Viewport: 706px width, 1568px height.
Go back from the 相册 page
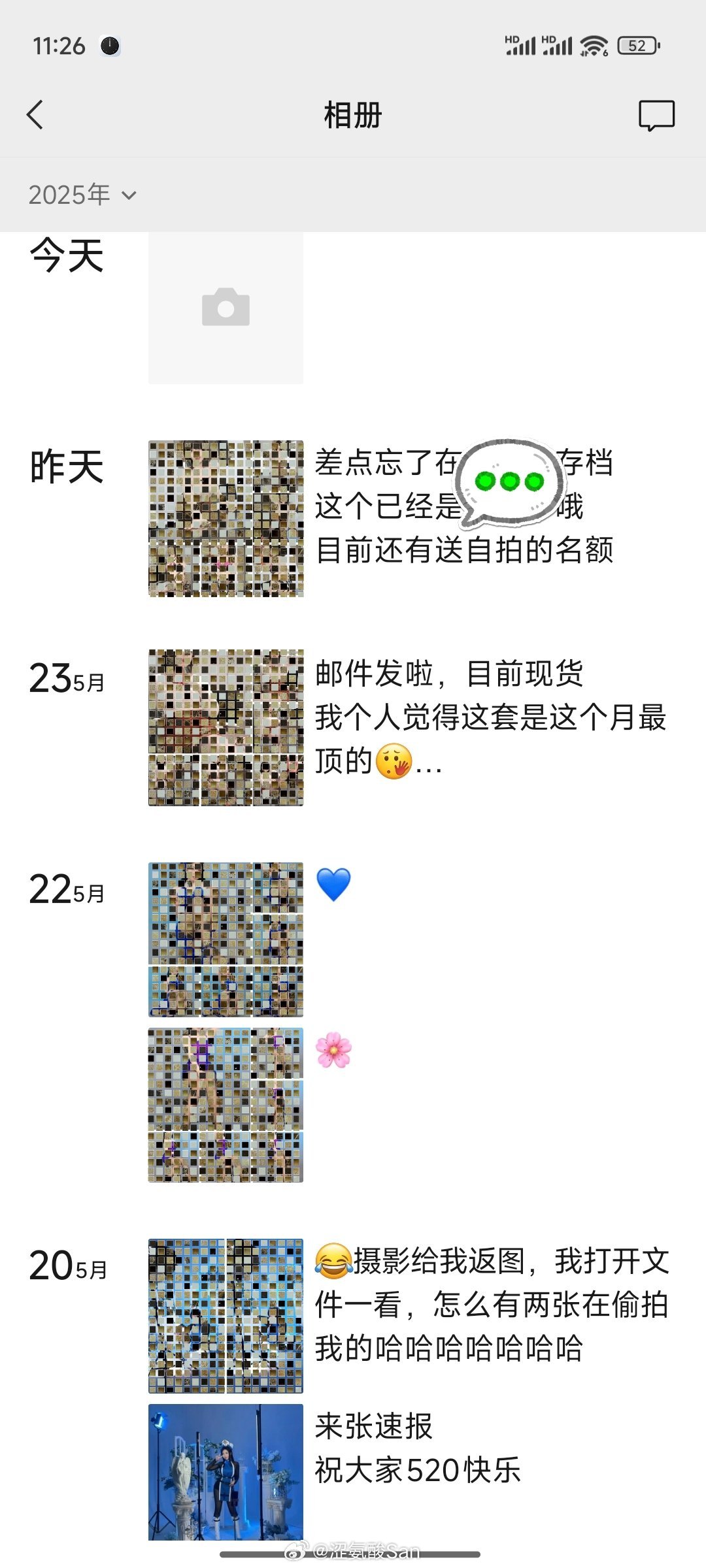[x=36, y=115]
